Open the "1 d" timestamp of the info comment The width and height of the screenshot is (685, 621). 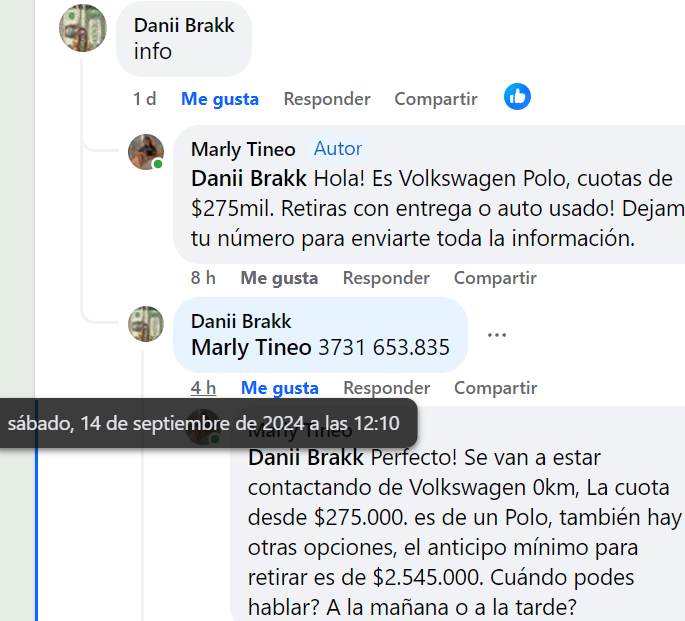[x=144, y=99]
